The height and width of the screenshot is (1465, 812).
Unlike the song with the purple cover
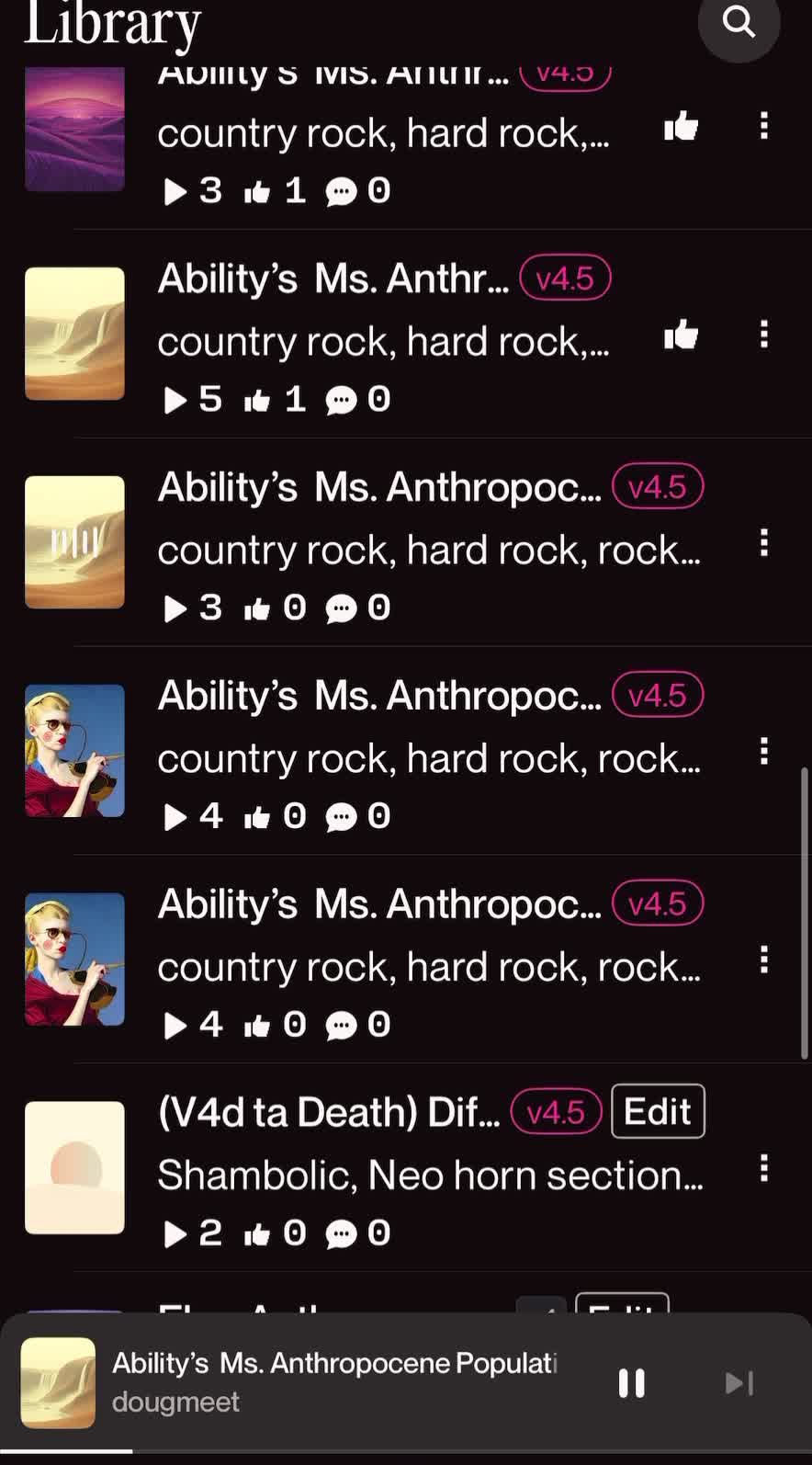point(682,126)
